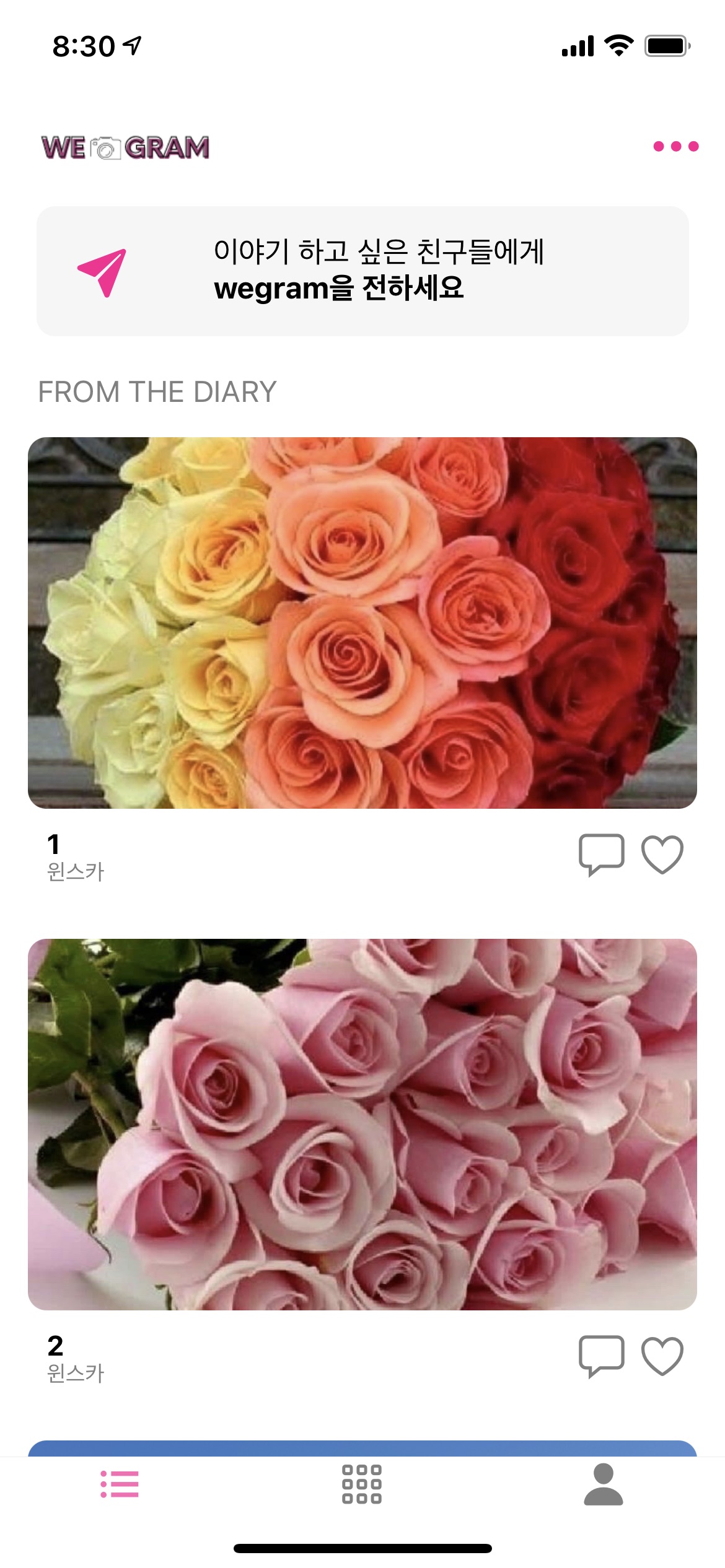This screenshot has width=725, height=1568.
Task: Open comments on diary post 2
Action: pyautogui.click(x=601, y=1356)
